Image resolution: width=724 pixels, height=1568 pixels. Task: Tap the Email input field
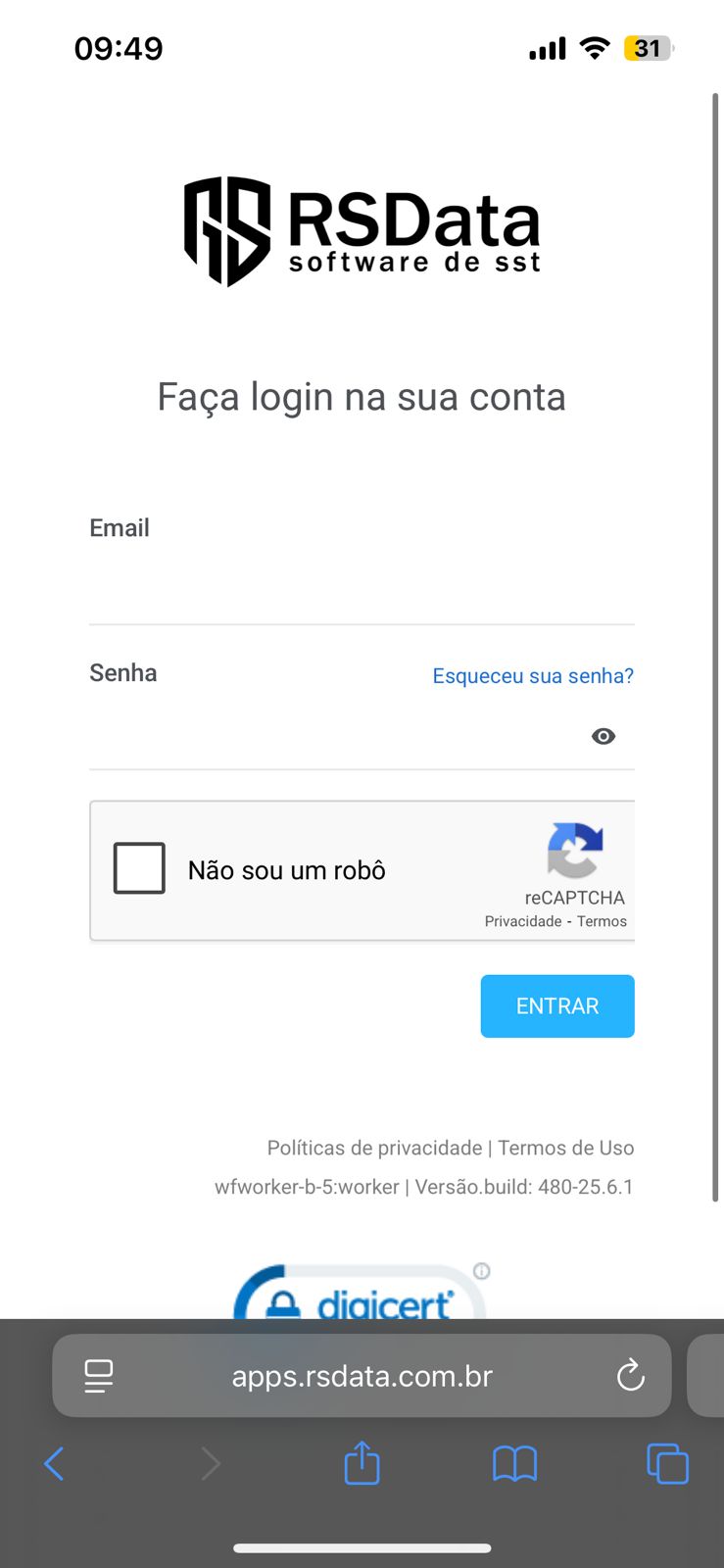[362, 590]
